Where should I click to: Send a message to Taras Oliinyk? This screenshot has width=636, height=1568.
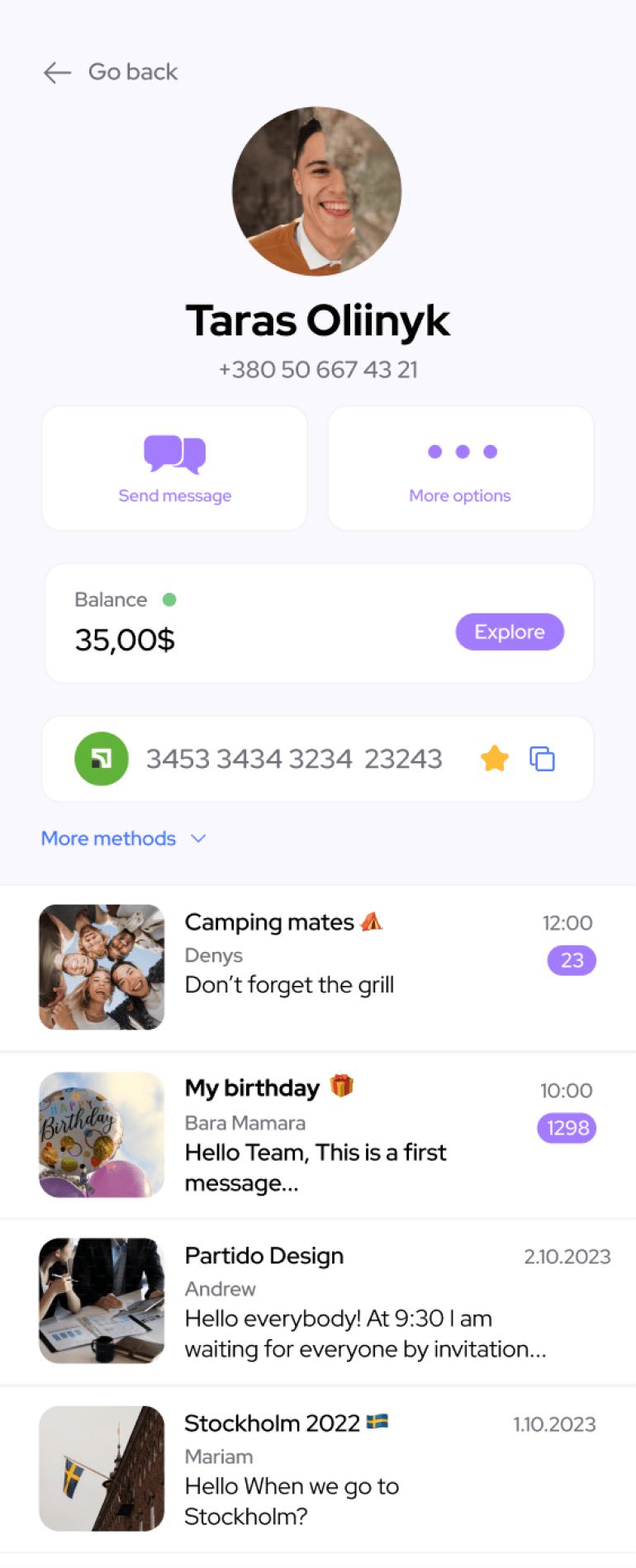(174, 468)
